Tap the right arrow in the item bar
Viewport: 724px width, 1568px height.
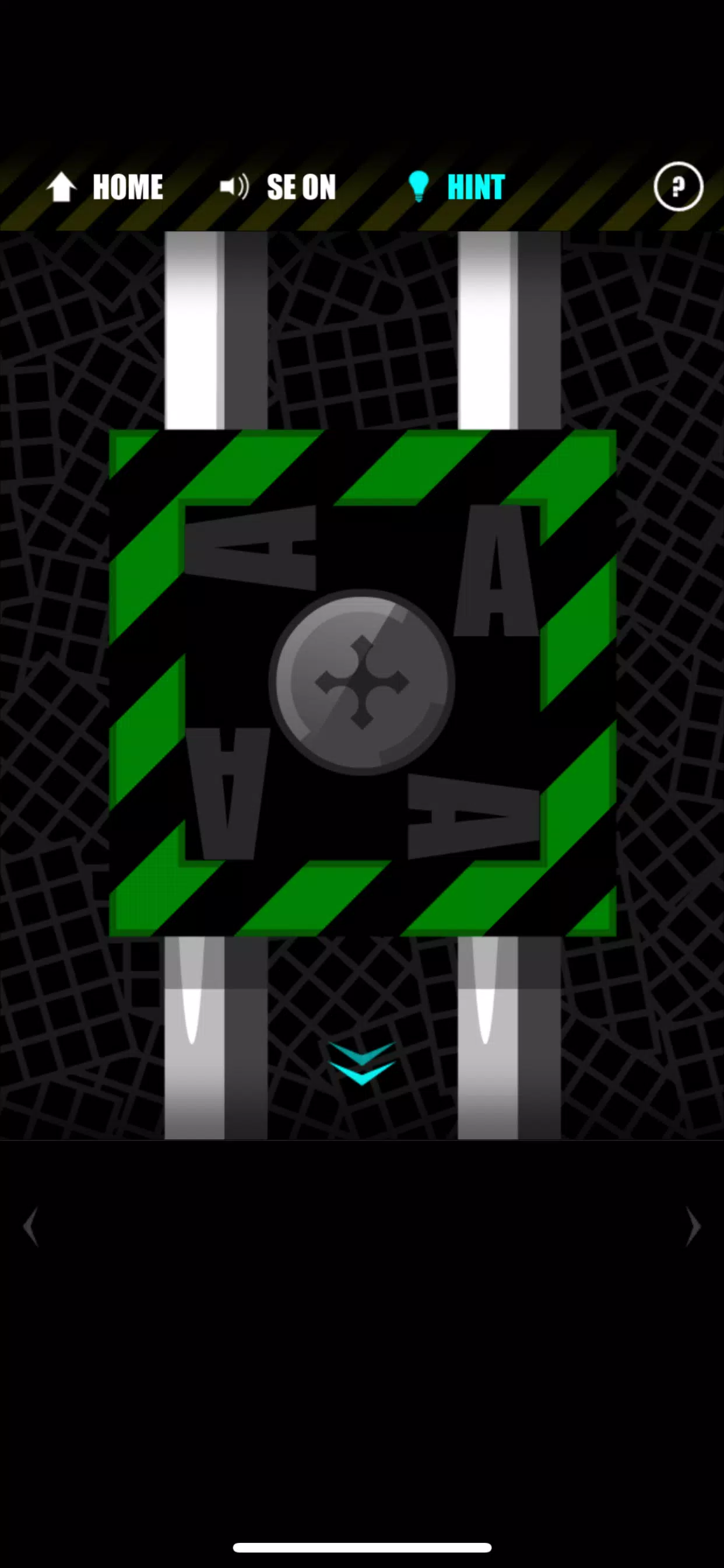pos(693,1227)
